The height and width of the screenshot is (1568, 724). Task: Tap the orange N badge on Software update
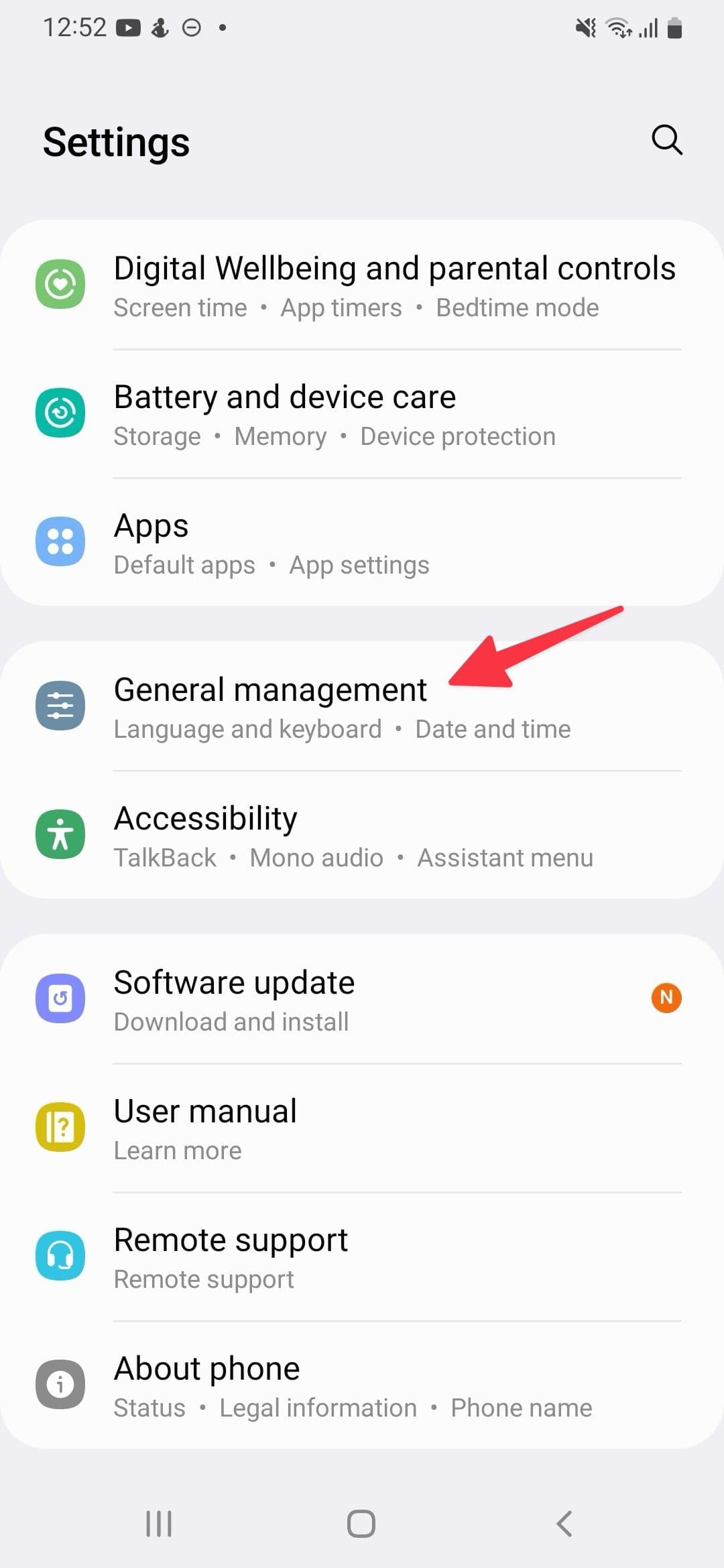(666, 998)
